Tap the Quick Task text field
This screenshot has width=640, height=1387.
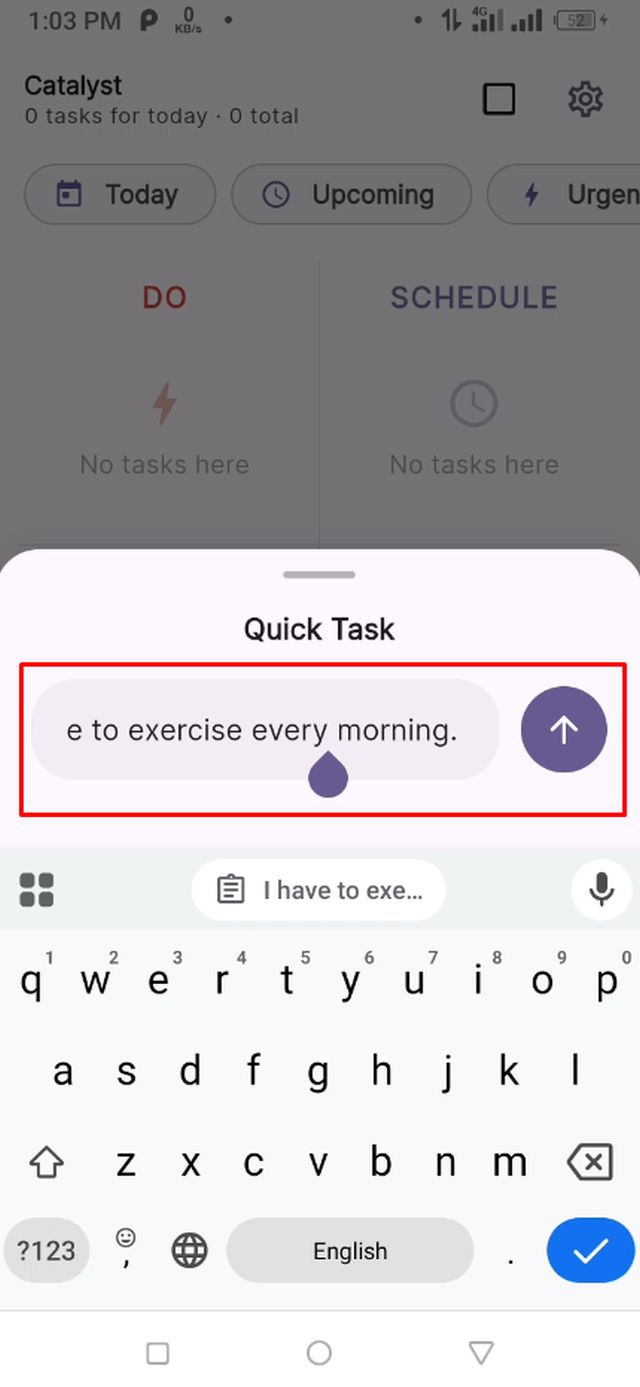(264, 730)
